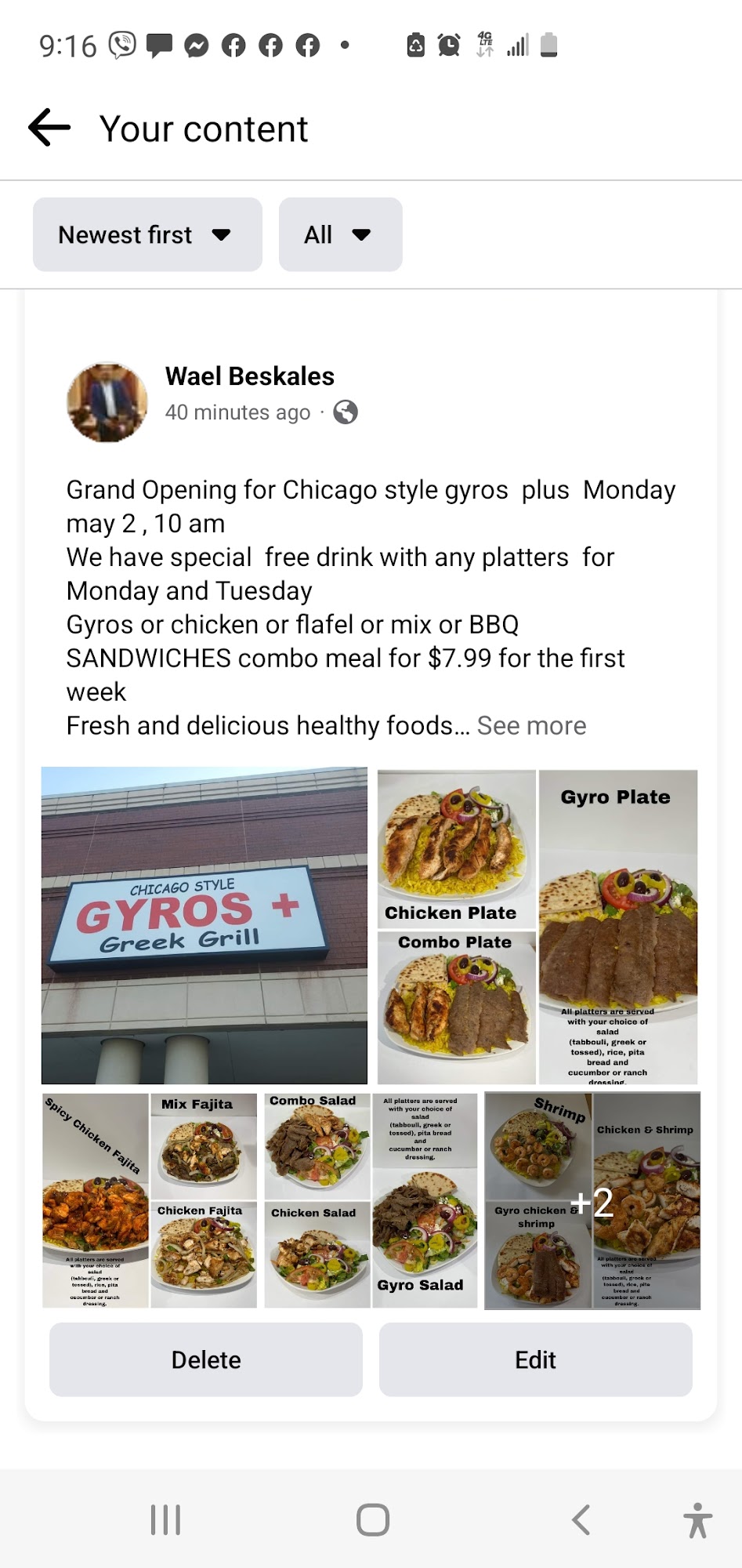Open Wael Beskales profile picture
Viewport: 742px width, 1568px height.
(x=107, y=401)
